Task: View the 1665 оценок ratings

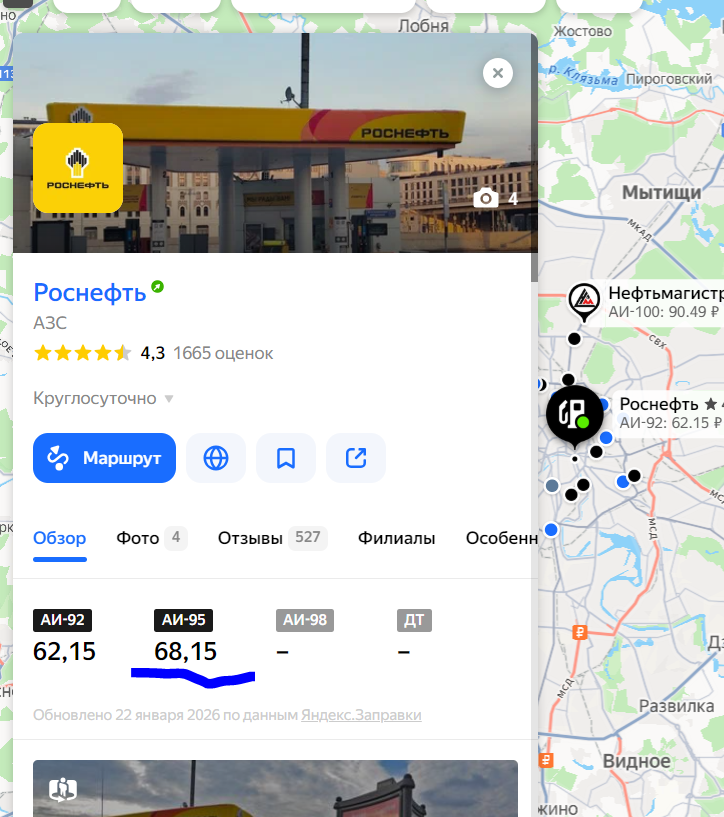Action: [223, 353]
